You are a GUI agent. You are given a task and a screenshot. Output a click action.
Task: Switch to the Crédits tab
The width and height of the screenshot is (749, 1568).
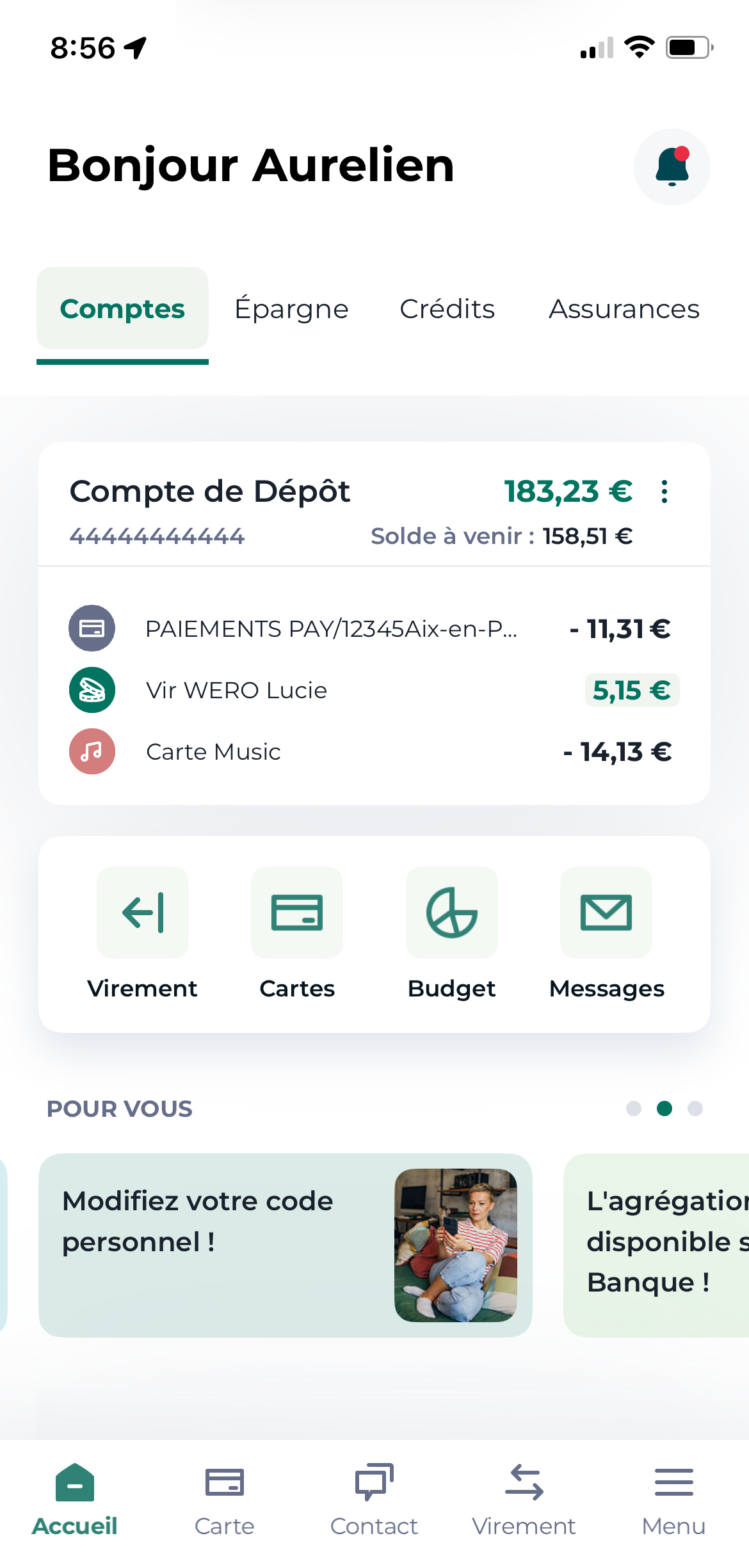point(447,309)
